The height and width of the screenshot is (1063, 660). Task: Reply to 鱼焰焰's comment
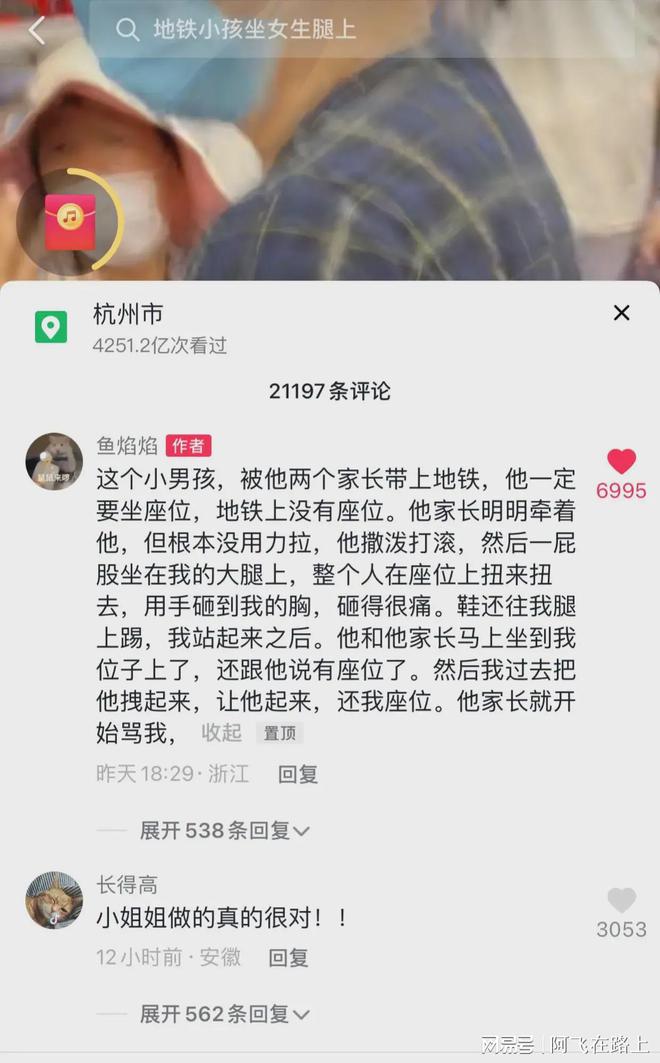pos(297,773)
